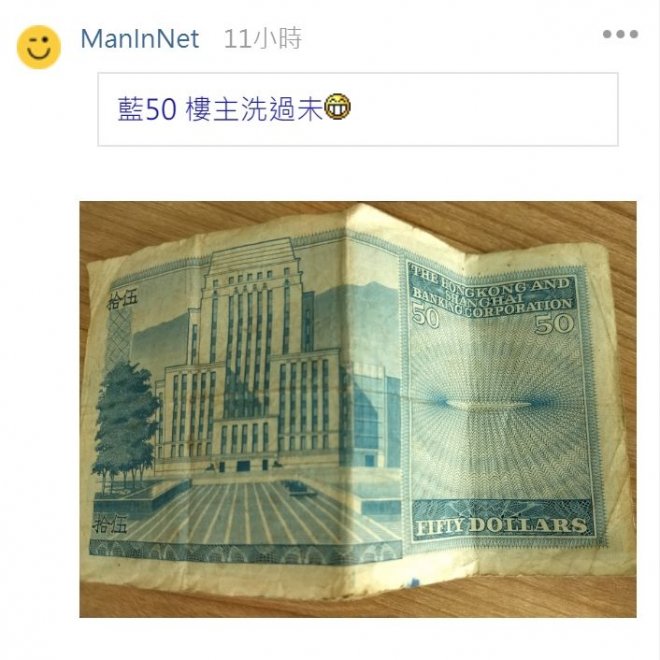Enlarge the blue fifty dollar banknote photo
This screenshot has width=660, height=660.
coord(357,408)
